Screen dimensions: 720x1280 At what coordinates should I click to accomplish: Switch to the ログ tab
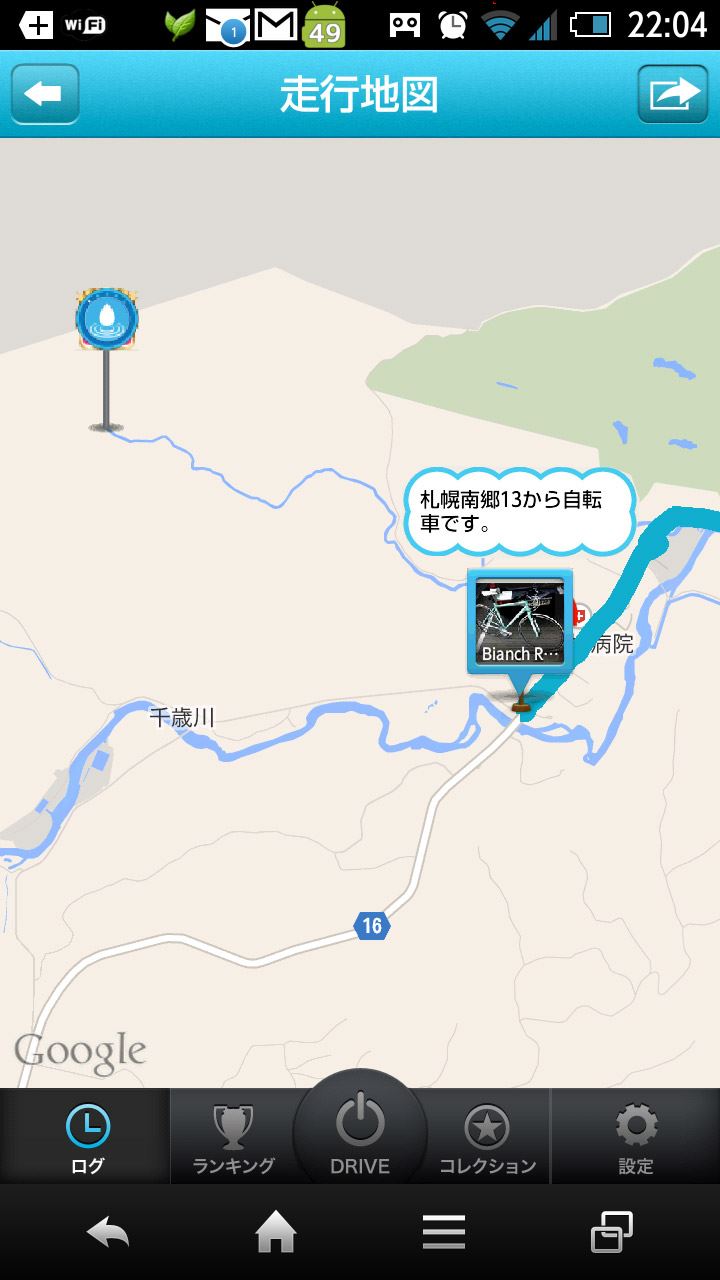click(x=86, y=1137)
